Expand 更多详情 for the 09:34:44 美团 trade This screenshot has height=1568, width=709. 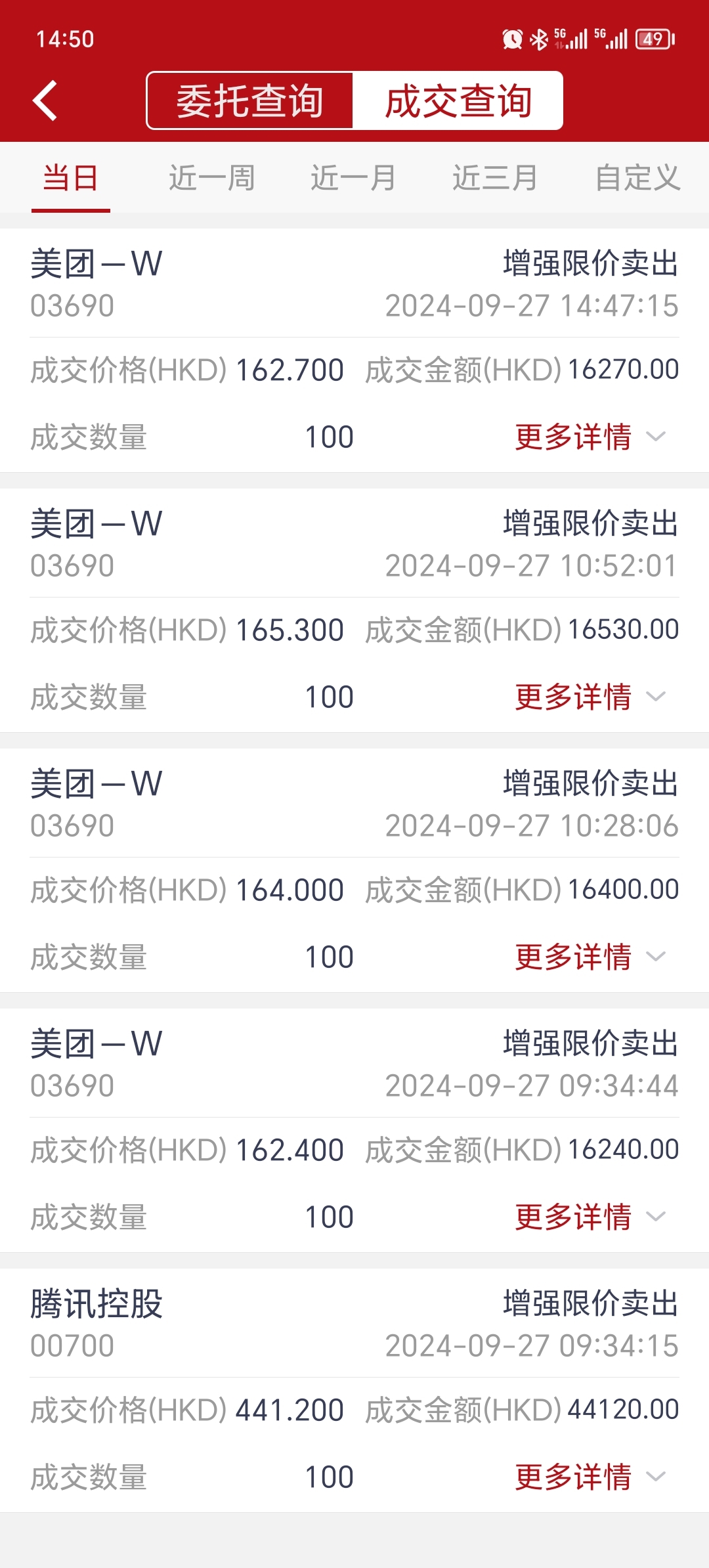(x=591, y=1217)
